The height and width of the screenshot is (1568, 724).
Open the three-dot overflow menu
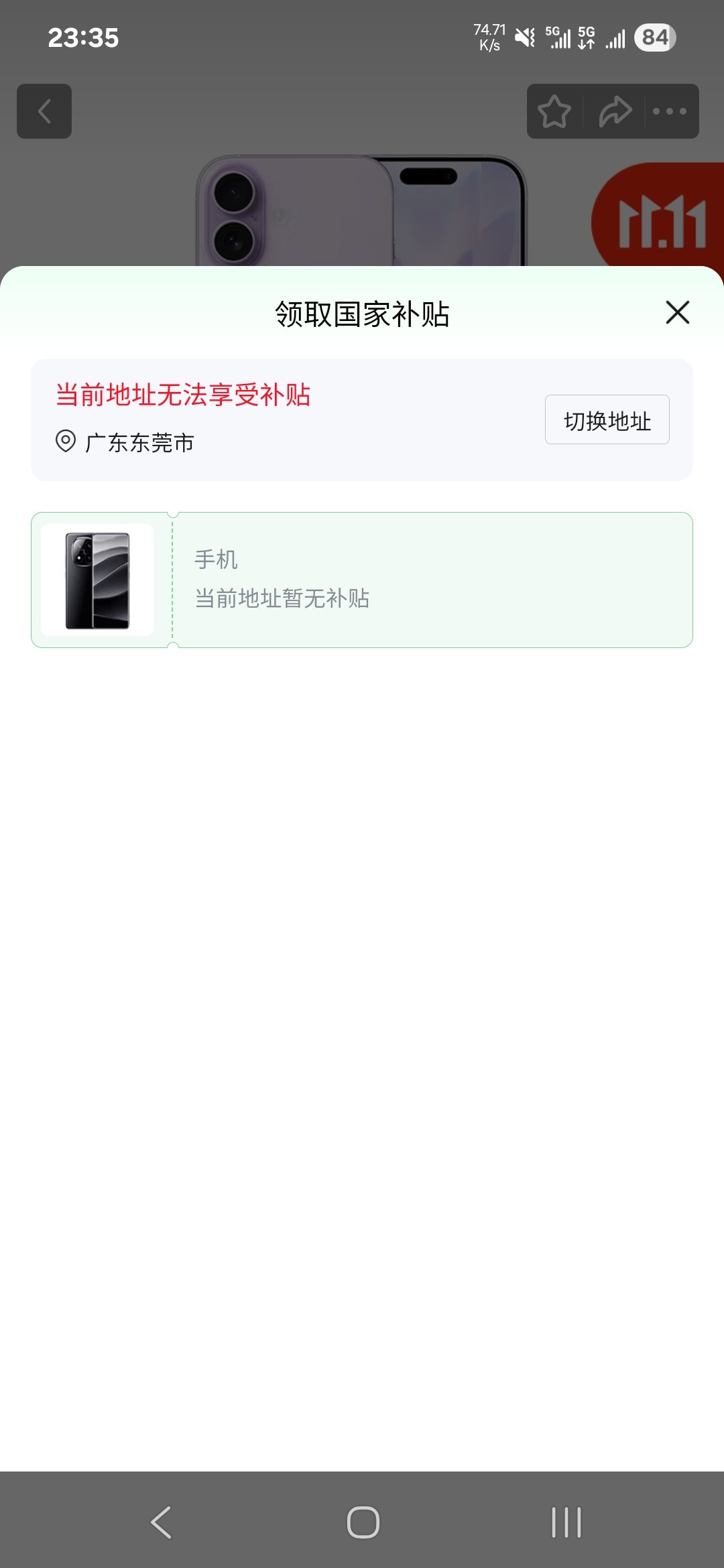(670, 111)
